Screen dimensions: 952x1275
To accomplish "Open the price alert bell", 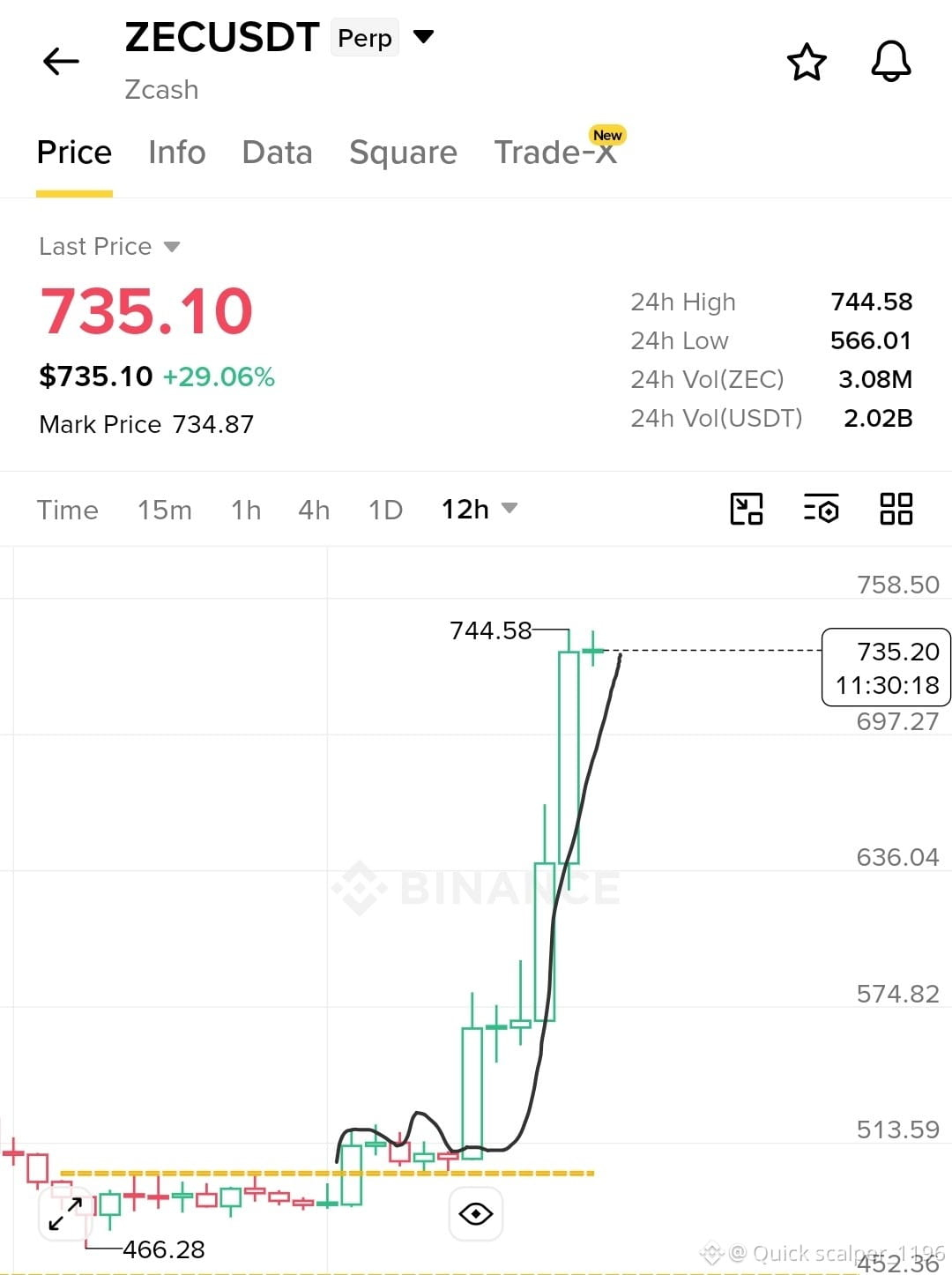I will tap(890, 62).
